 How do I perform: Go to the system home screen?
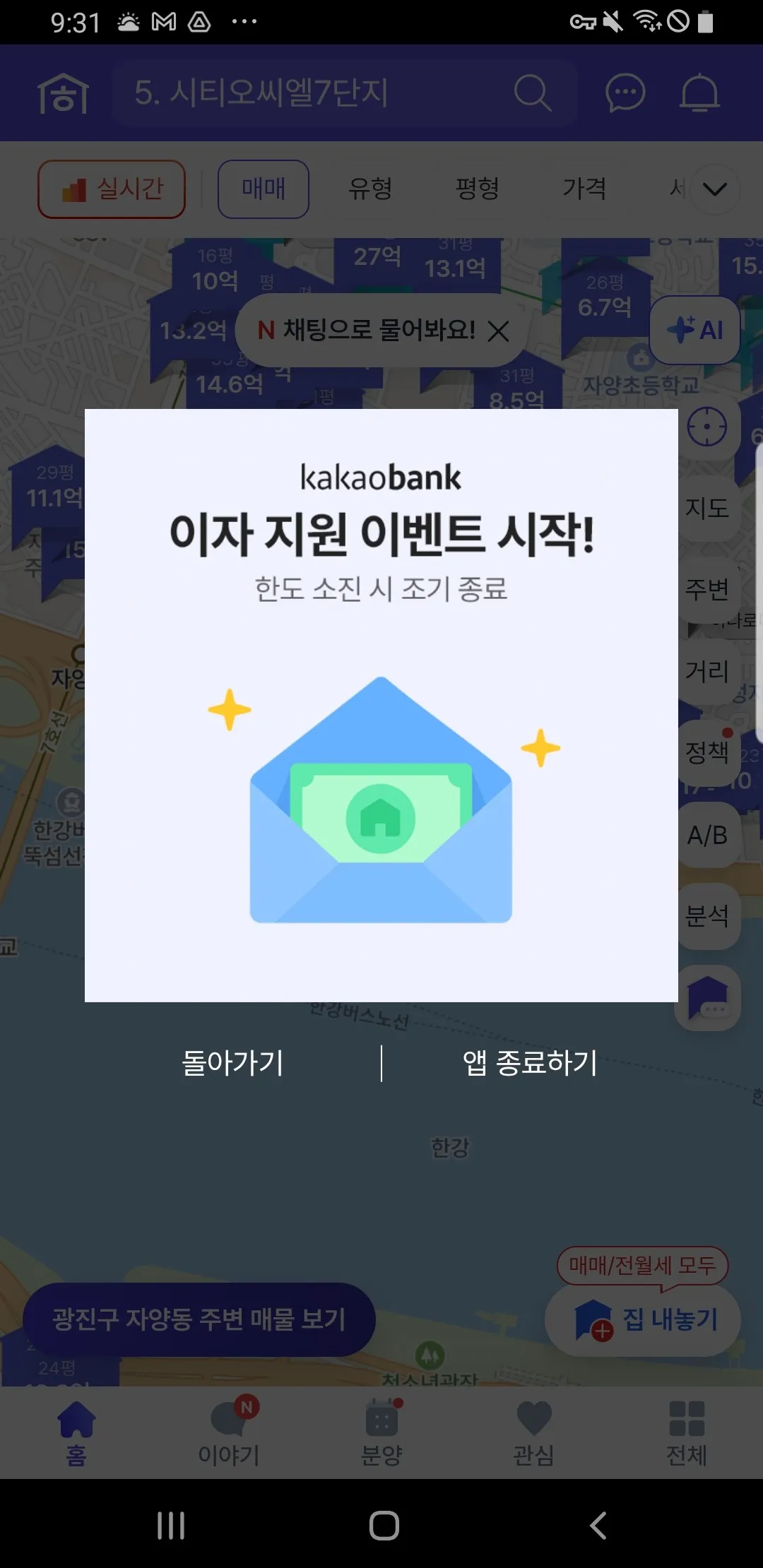(x=384, y=1526)
